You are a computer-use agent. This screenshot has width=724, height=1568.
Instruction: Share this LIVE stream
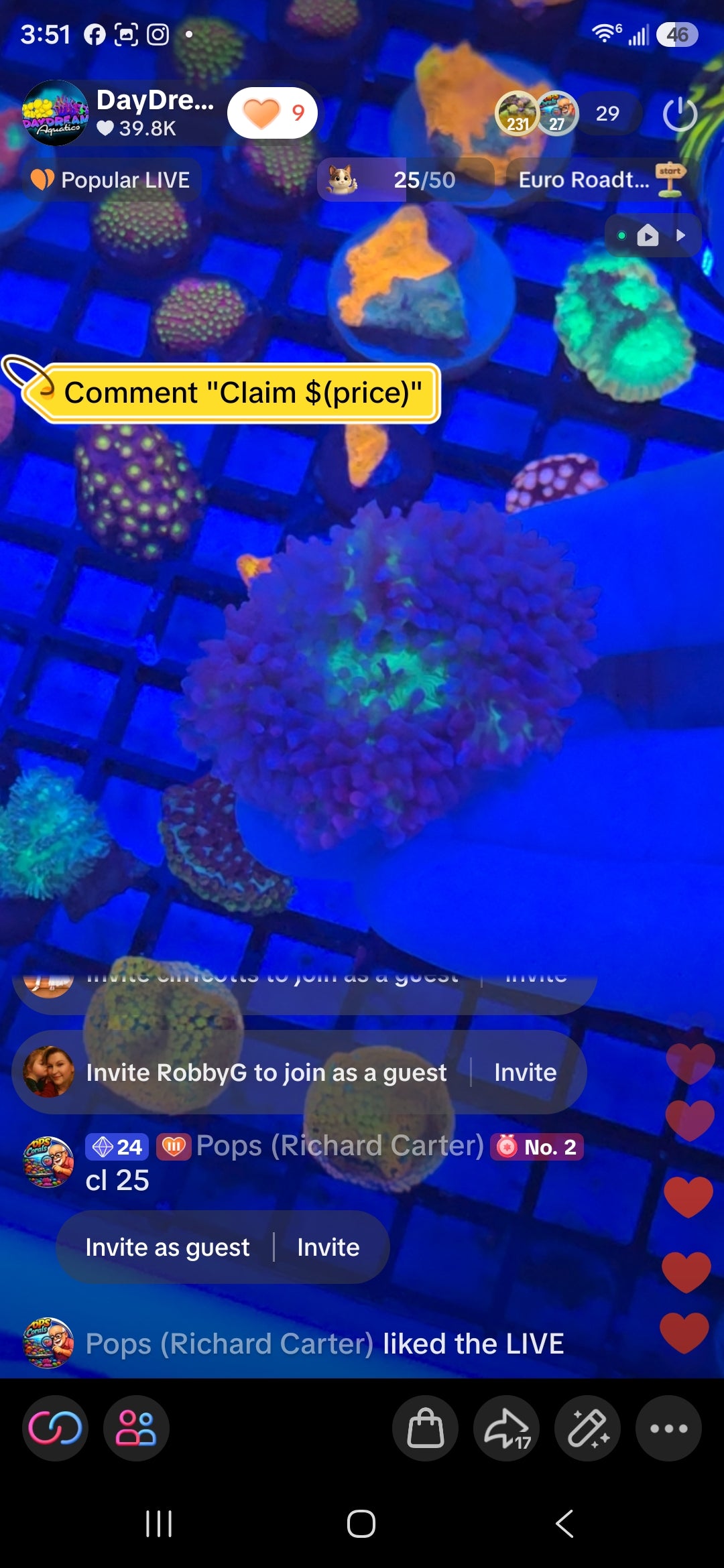coord(507,1428)
